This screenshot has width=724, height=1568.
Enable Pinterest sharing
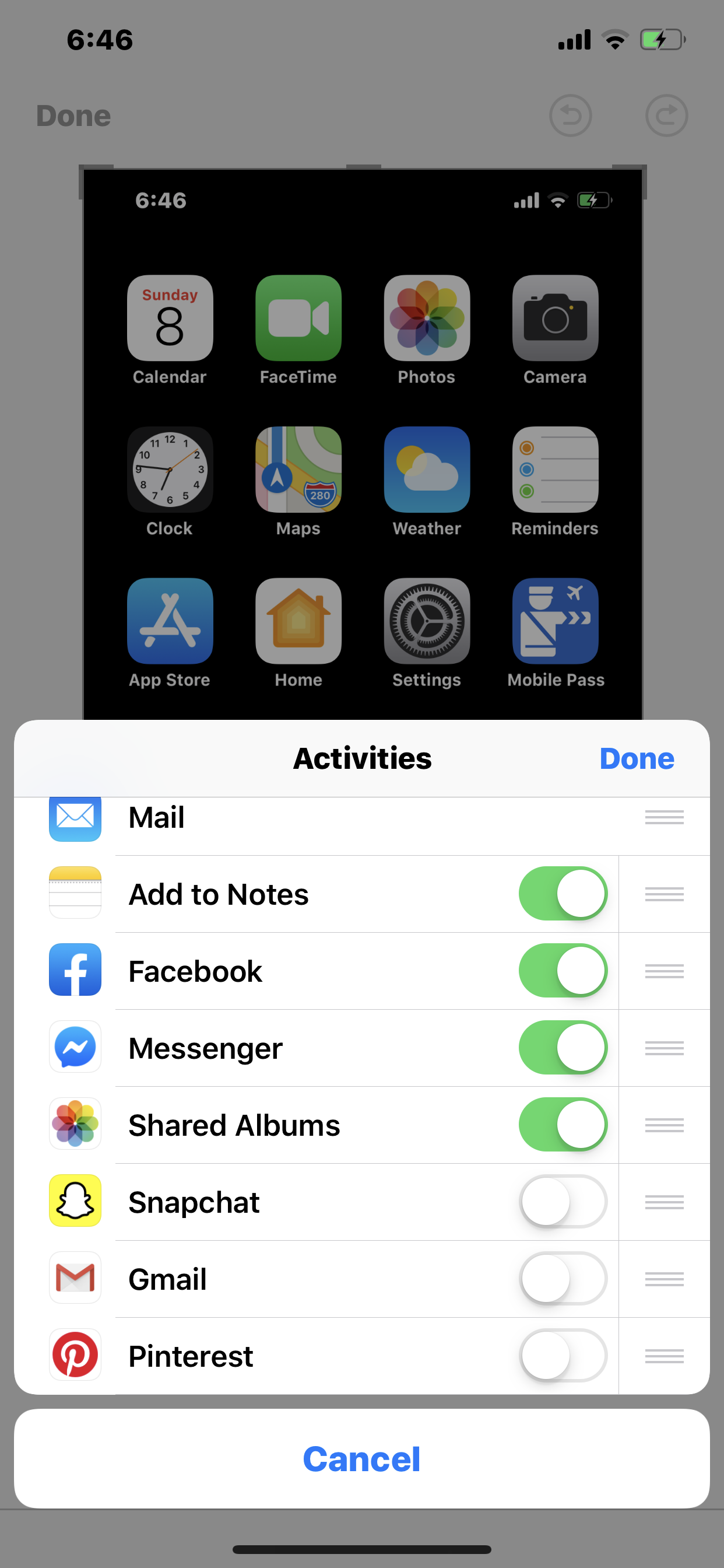[x=563, y=1356]
